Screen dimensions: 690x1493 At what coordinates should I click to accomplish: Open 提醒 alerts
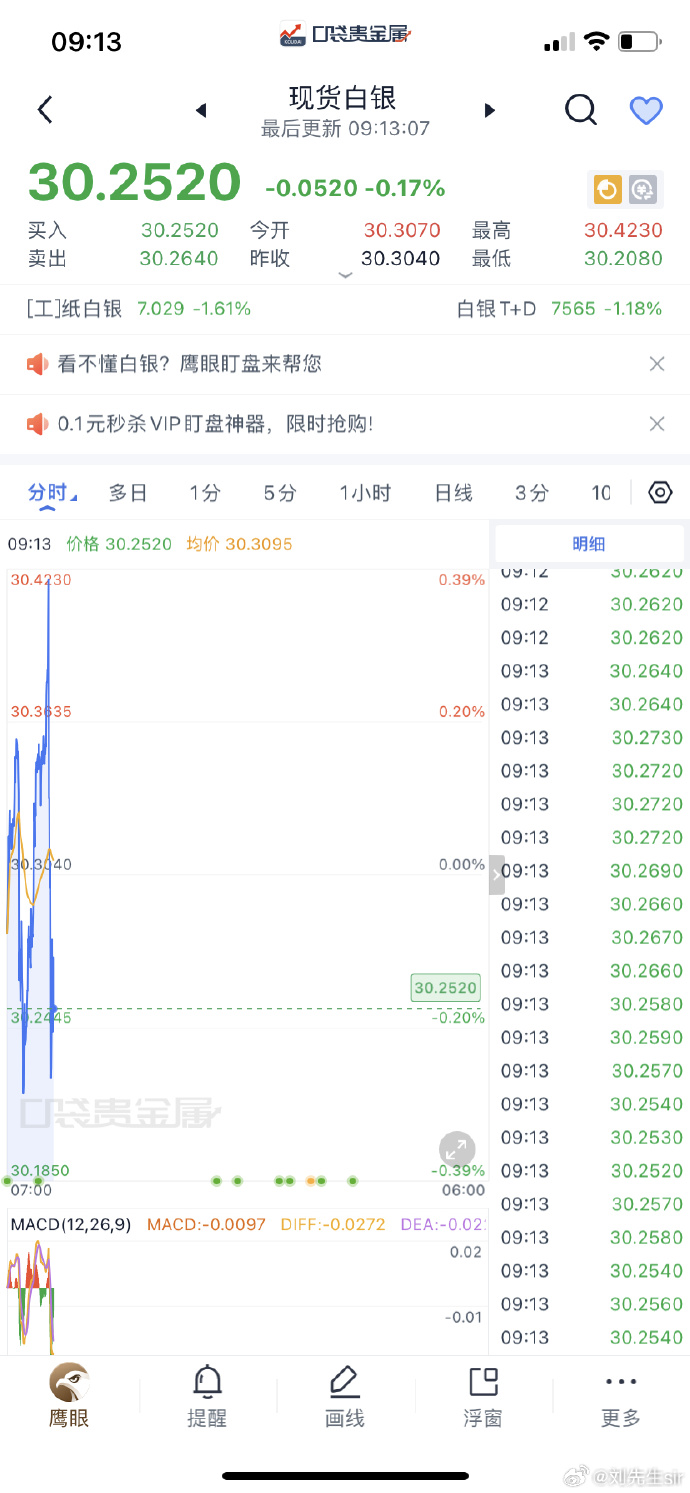pos(207,1397)
